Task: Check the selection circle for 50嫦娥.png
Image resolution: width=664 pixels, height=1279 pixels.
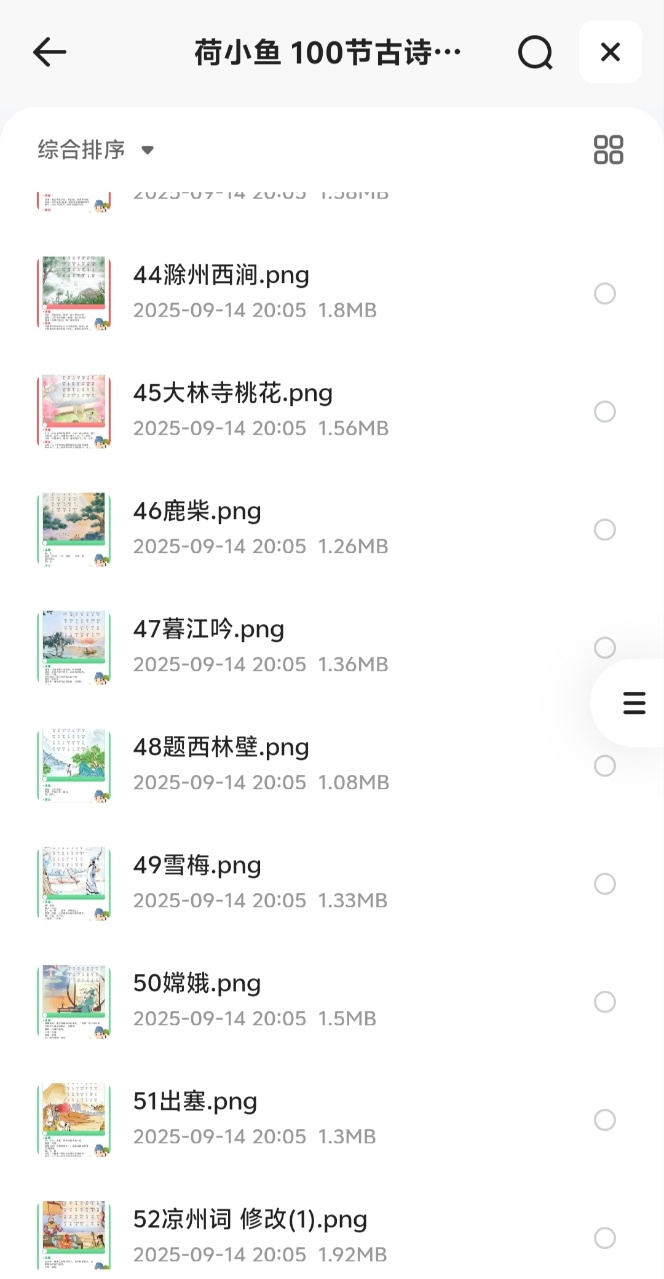Action: (605, 1001)
